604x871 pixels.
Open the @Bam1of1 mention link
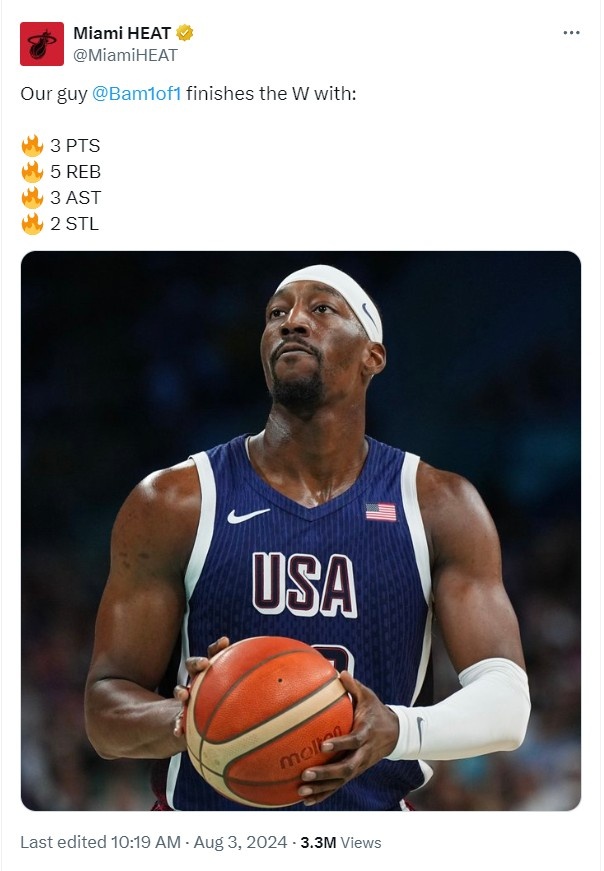point(136,94)
